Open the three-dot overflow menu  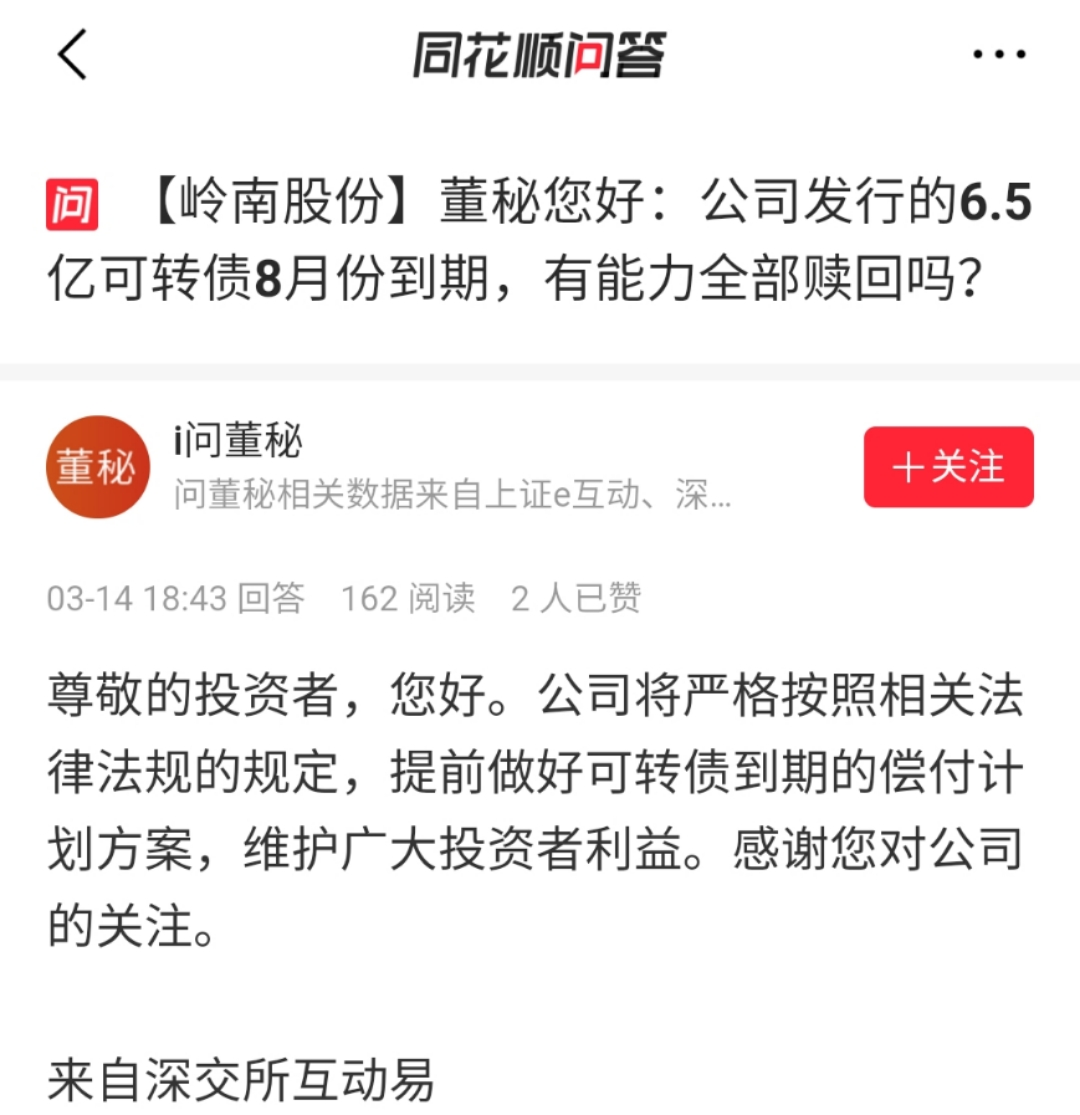999,54
